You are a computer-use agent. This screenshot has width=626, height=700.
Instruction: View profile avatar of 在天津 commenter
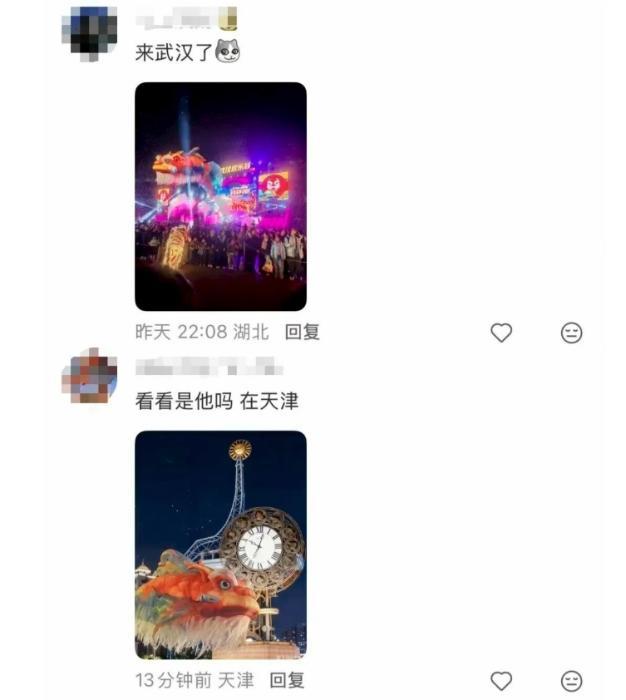click(x=89, y=377)
